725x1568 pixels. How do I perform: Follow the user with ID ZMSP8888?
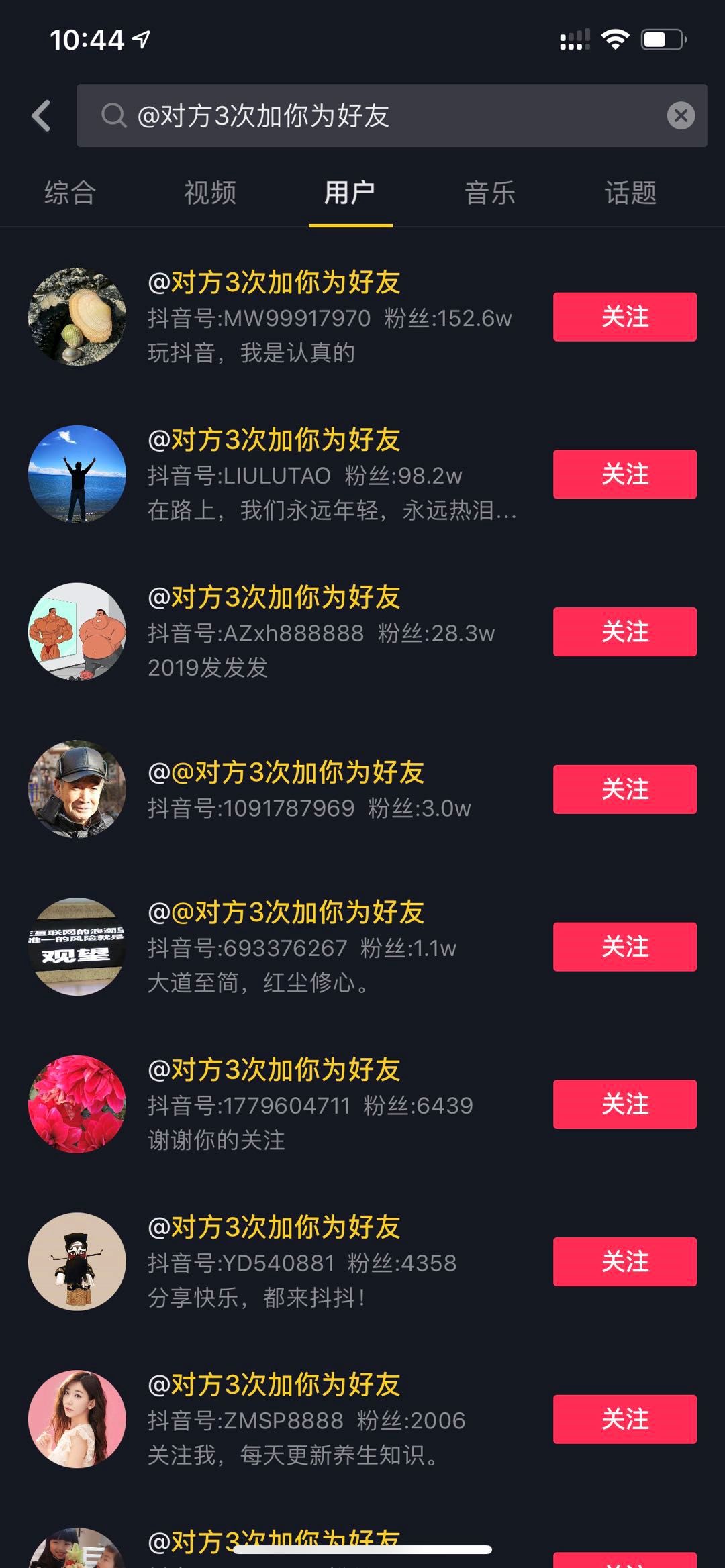[624, 1419]
